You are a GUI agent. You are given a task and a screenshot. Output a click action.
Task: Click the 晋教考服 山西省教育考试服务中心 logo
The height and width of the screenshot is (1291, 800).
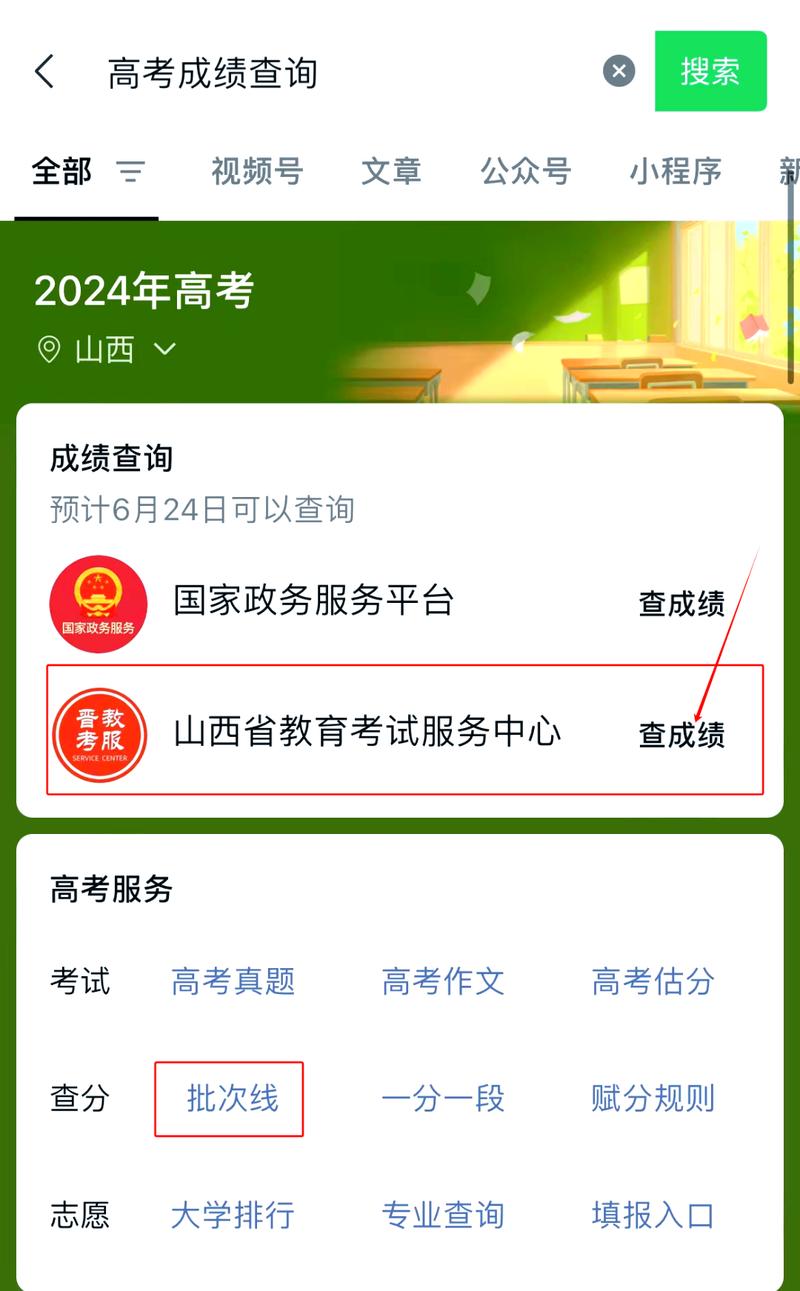[x=99, y=734]
